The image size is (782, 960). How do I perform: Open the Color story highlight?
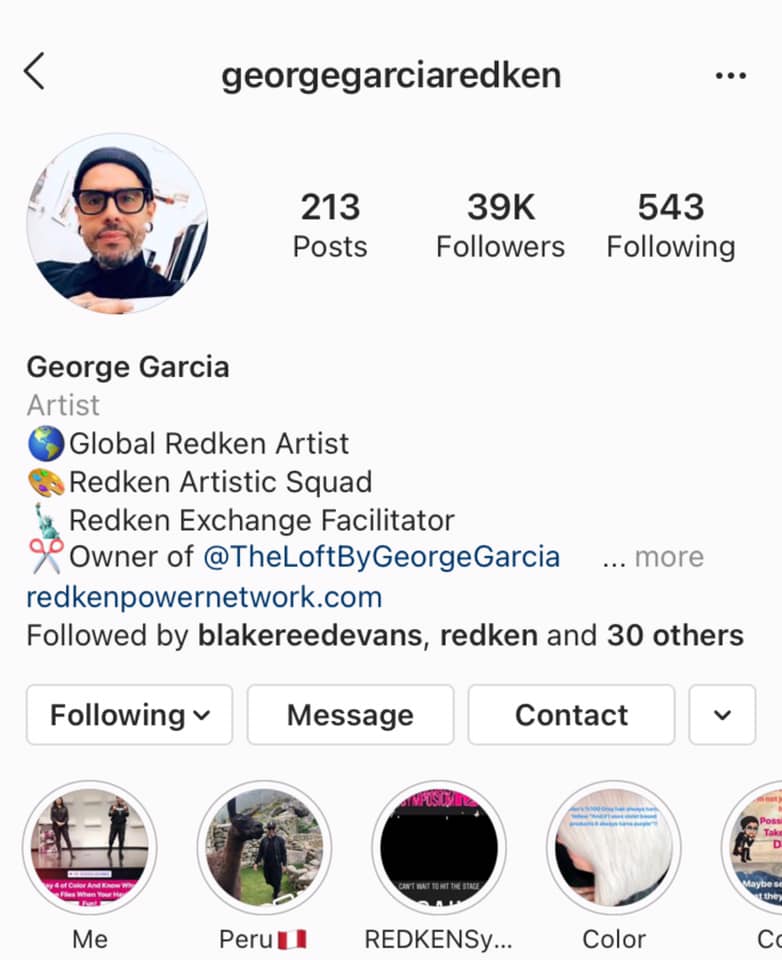click(614, 847)
